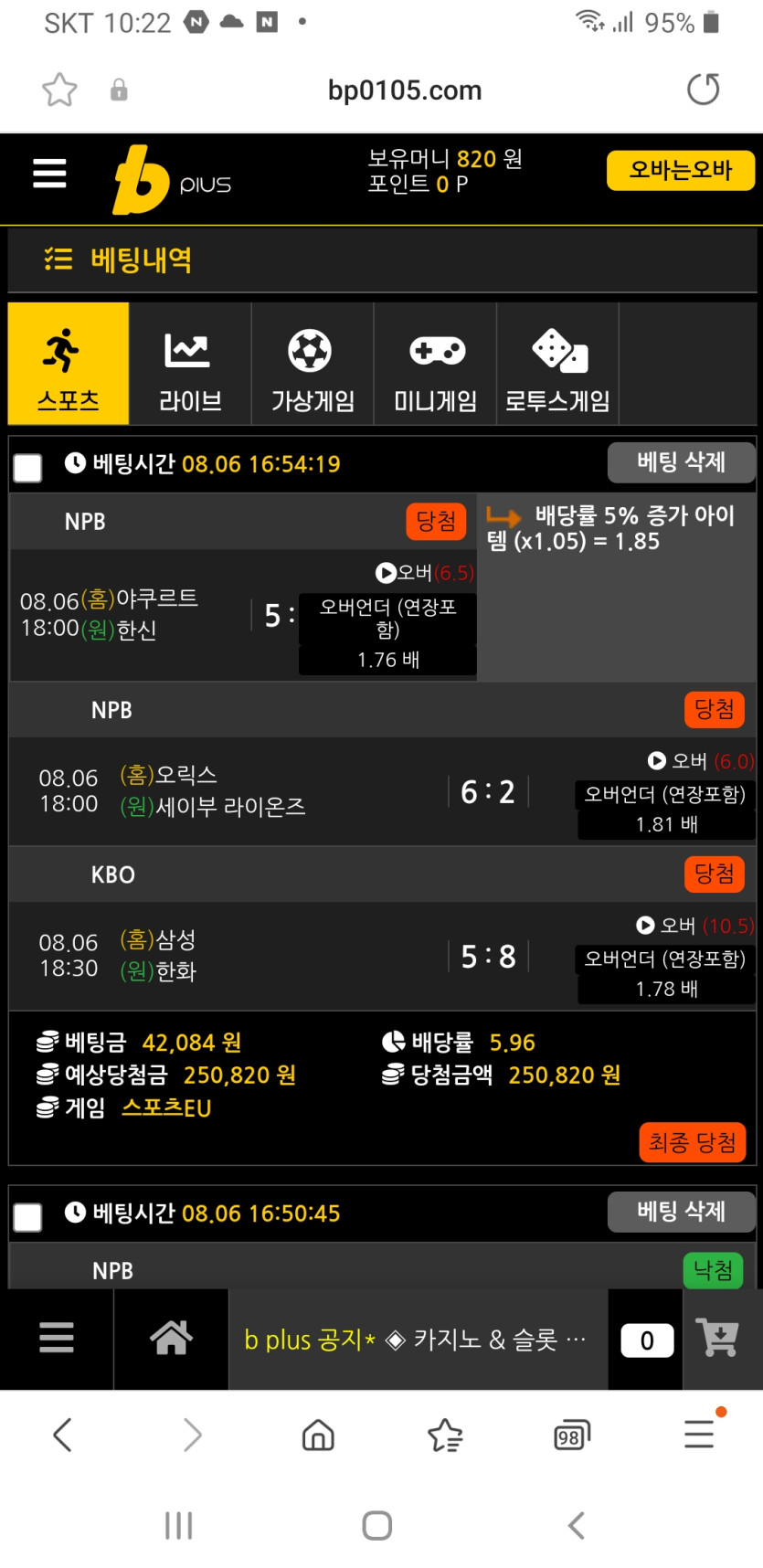Open the browser tabs view

pyautogui.click(x=572, y=1436)
